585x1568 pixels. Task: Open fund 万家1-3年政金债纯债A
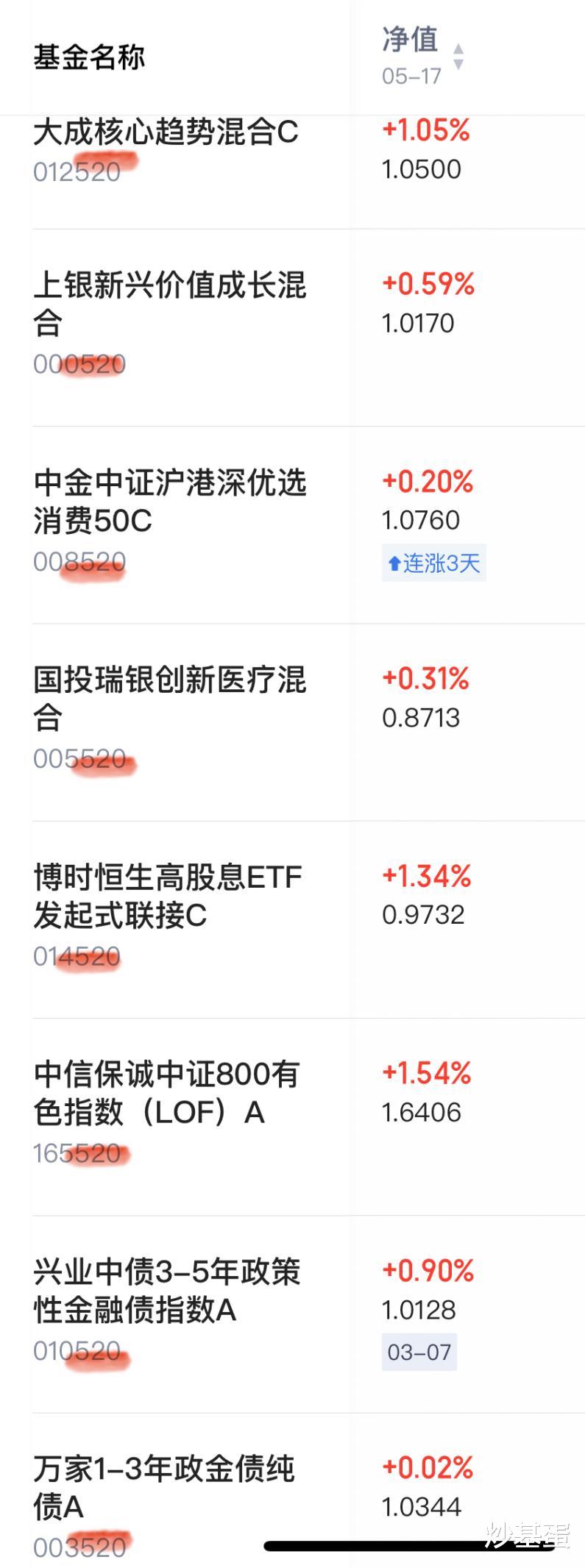(x=163, y=1487)
